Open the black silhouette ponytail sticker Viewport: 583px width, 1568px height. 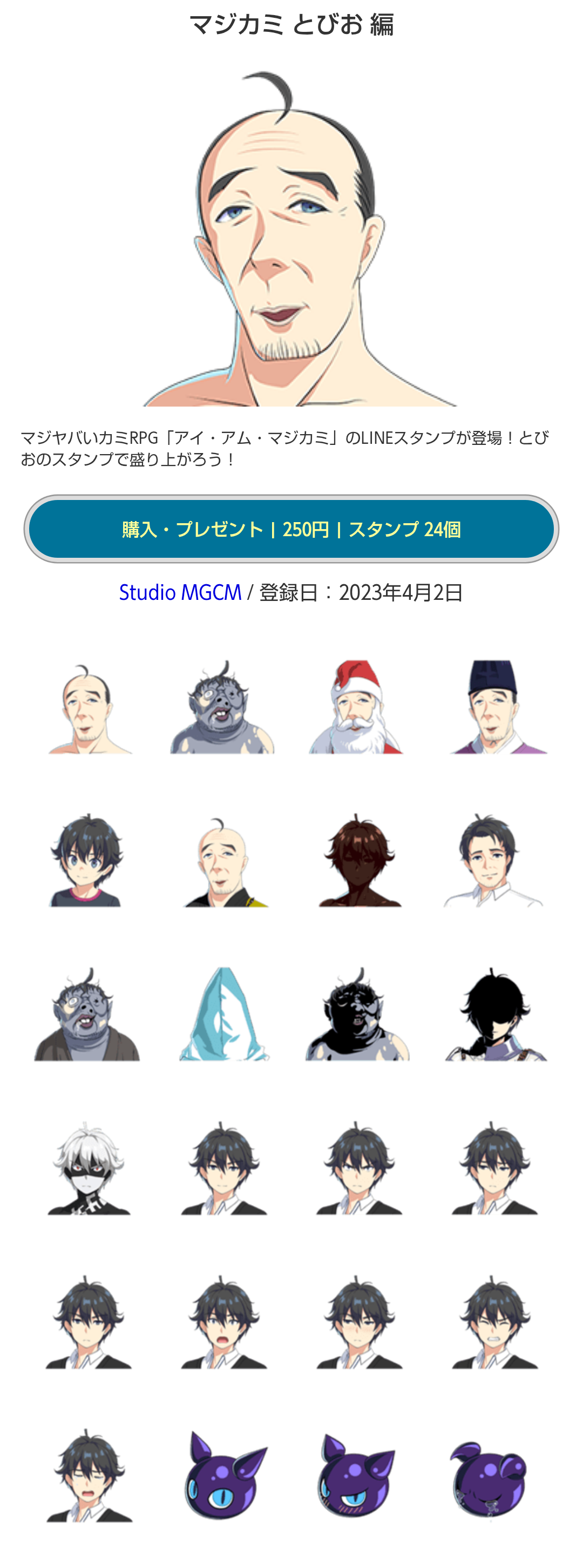496,1013
